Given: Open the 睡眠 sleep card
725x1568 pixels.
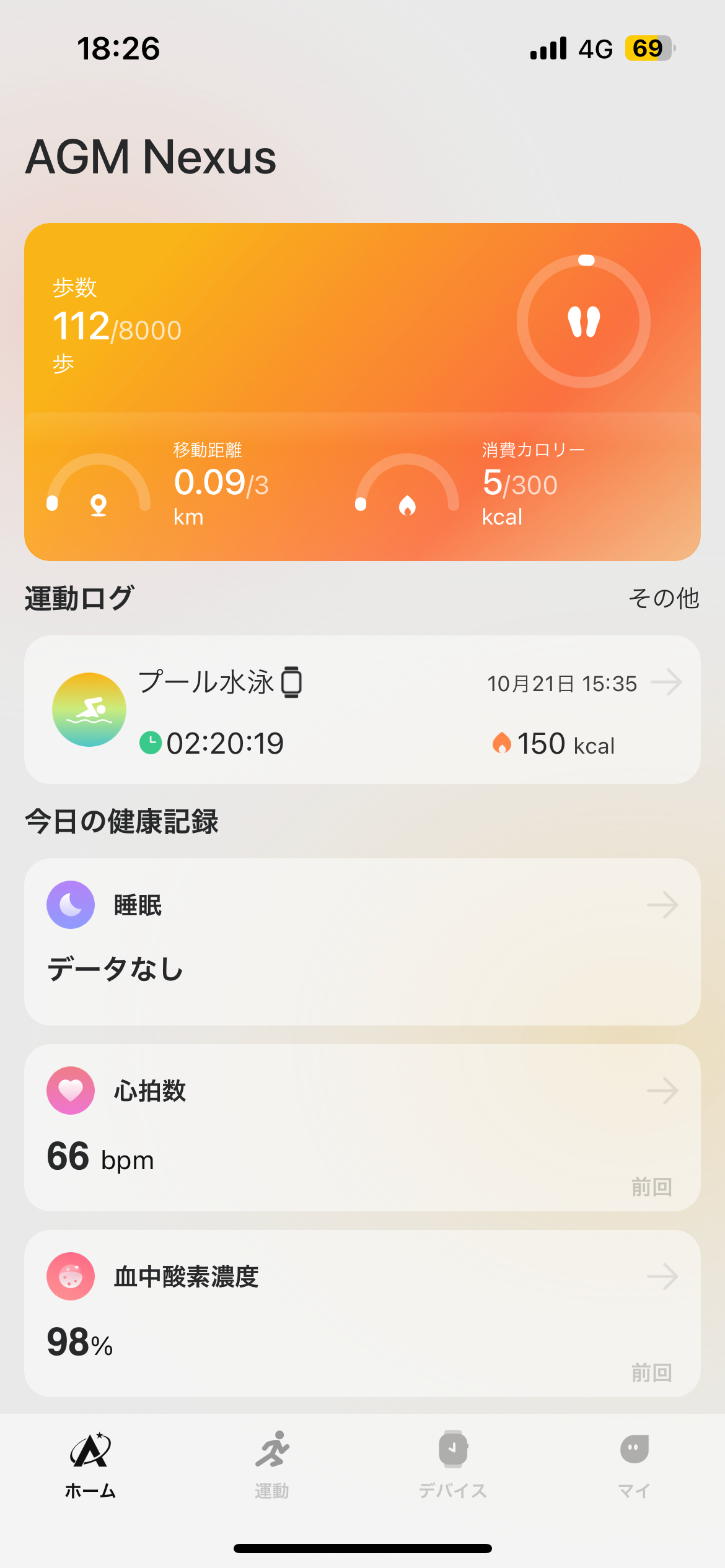Looking at the screenshot, I should click(362, 941).
